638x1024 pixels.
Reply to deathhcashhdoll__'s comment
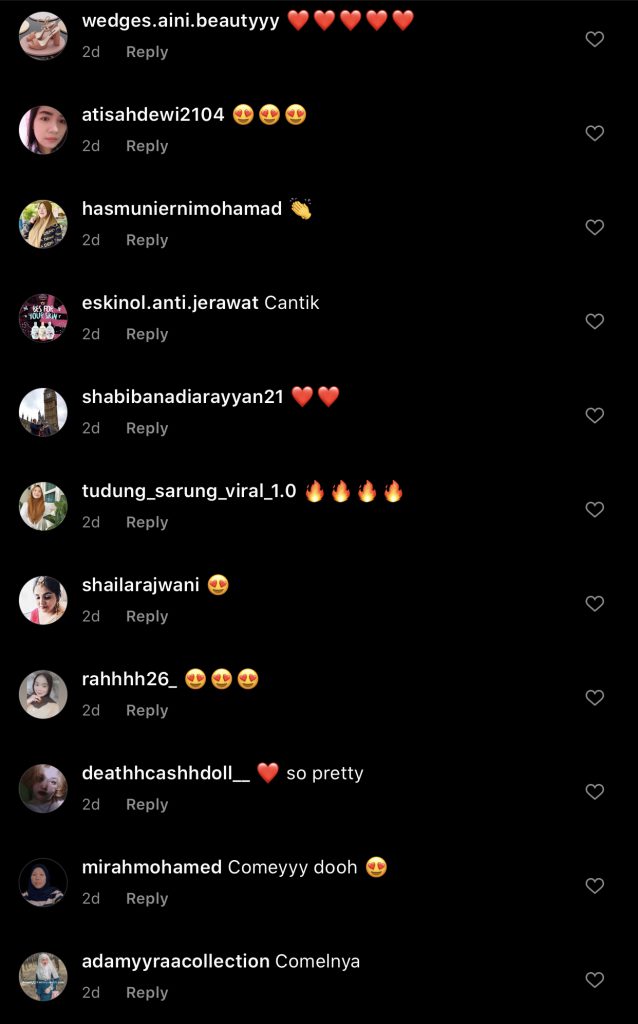[147, 804]
